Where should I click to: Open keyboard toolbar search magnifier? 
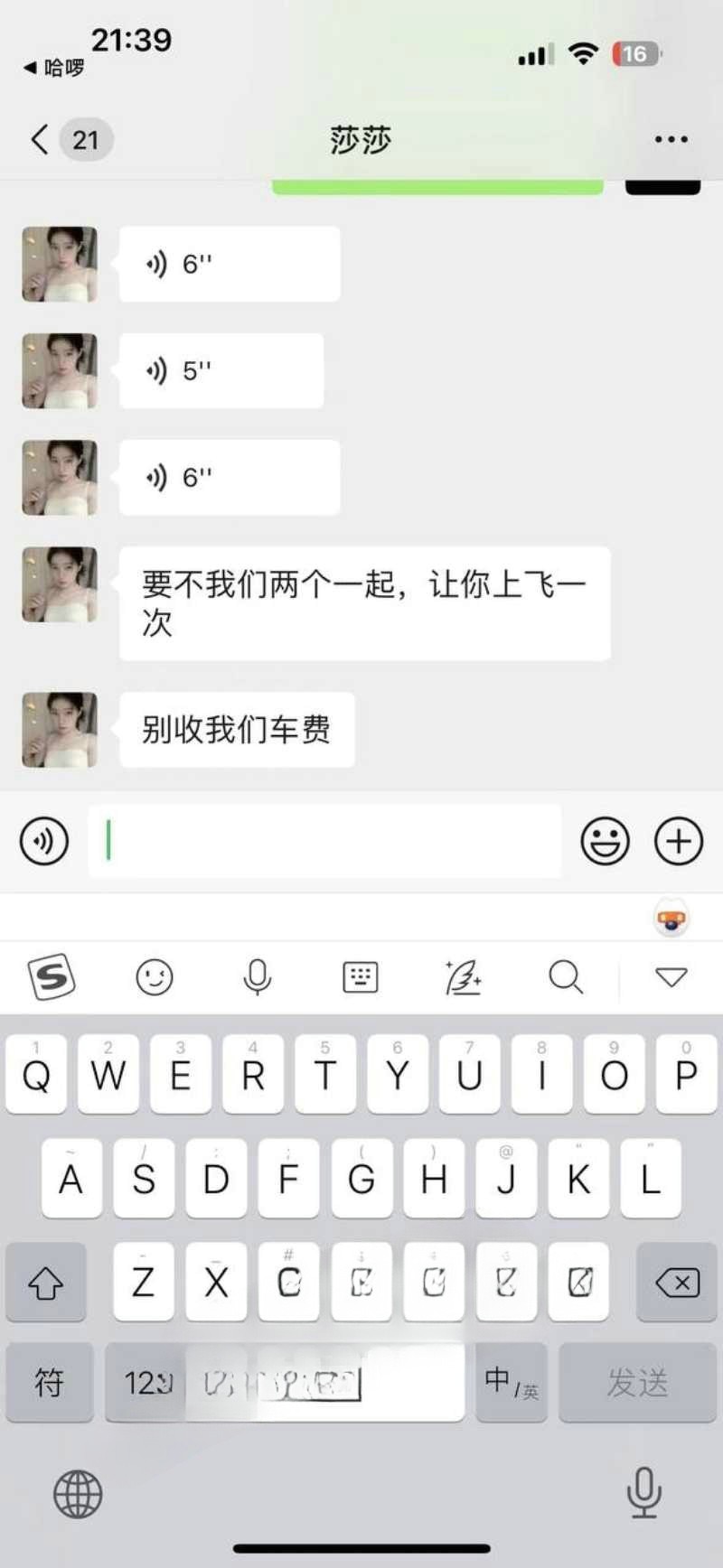pos(566,976)
